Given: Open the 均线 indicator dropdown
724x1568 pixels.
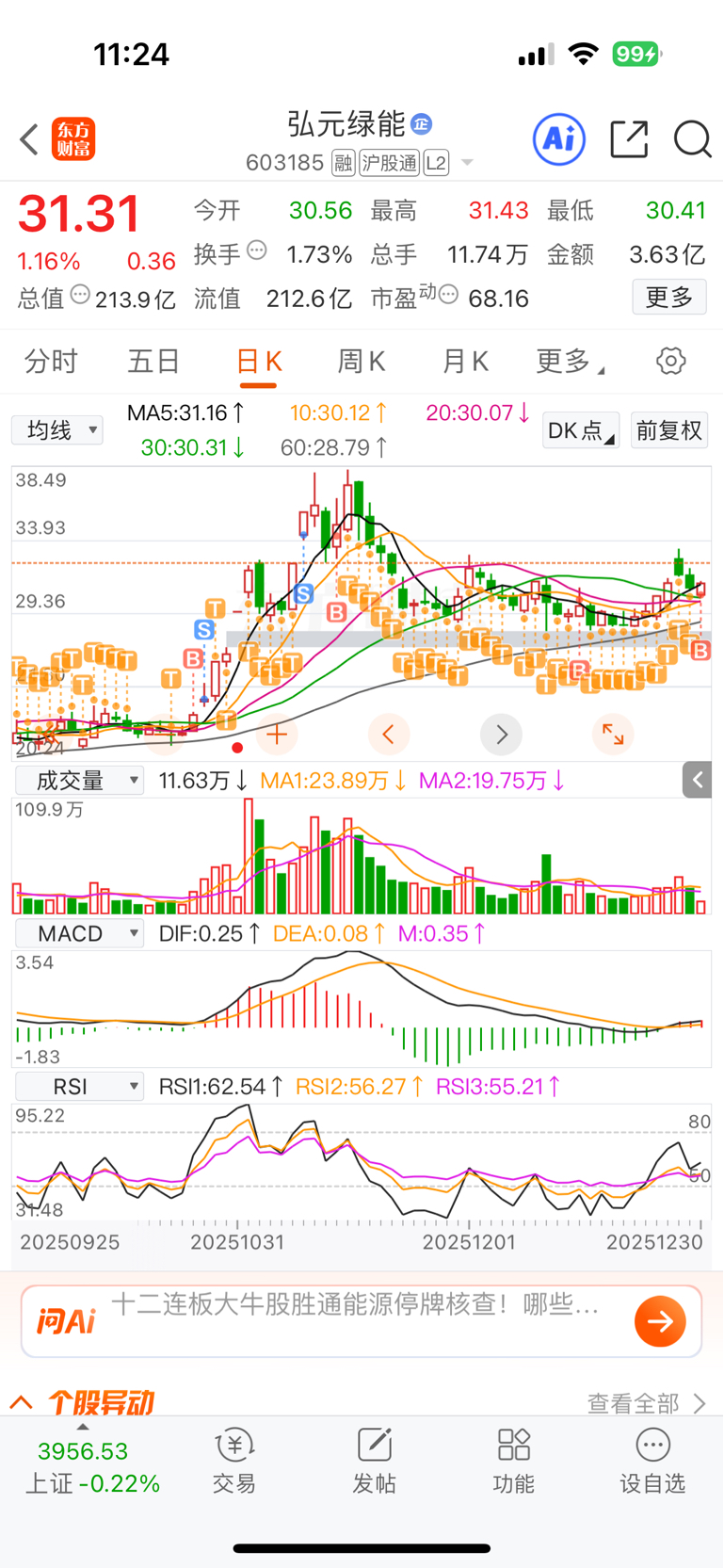Looking at the screenshot, I should pos(57,430).
